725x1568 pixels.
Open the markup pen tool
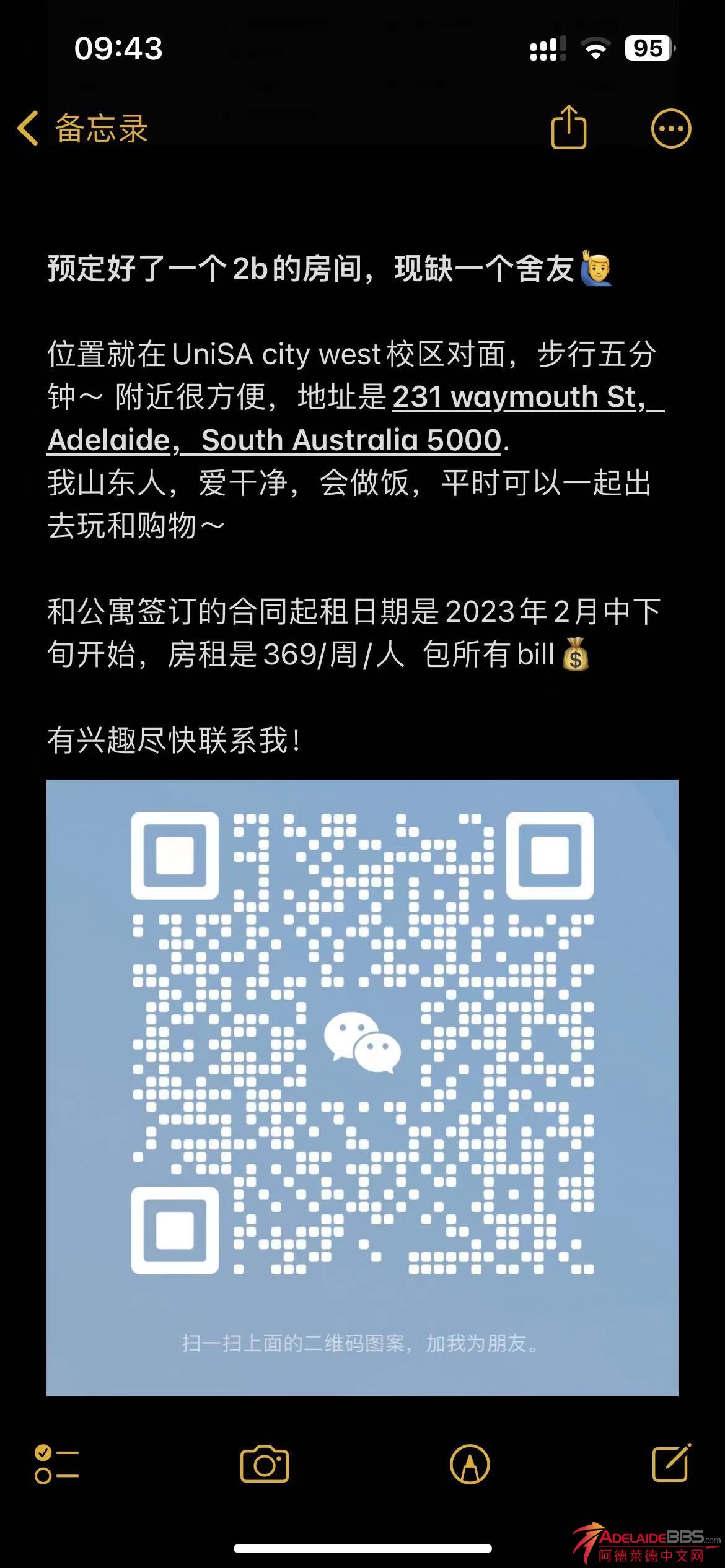point(470,1465)
